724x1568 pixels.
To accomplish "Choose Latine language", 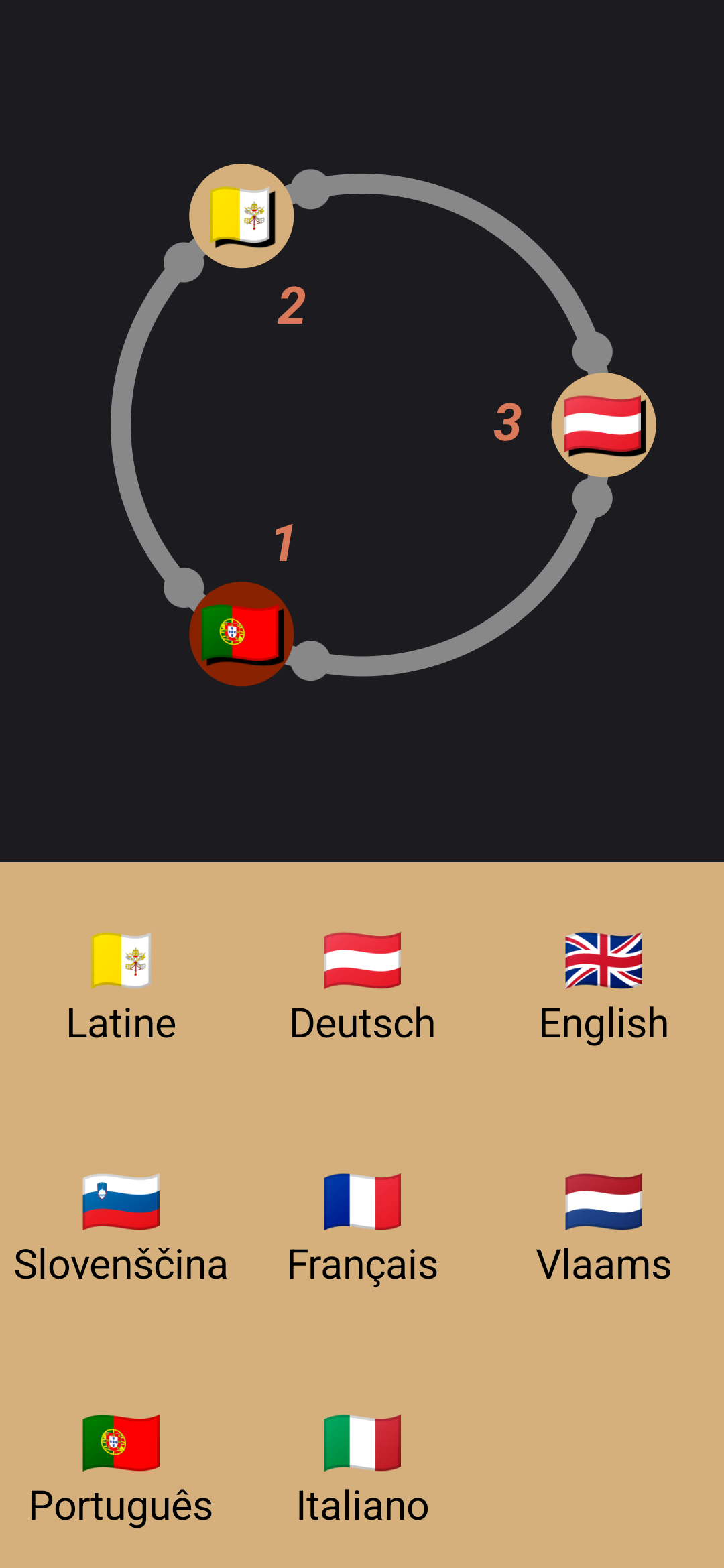I will click(x=121, y=988).
